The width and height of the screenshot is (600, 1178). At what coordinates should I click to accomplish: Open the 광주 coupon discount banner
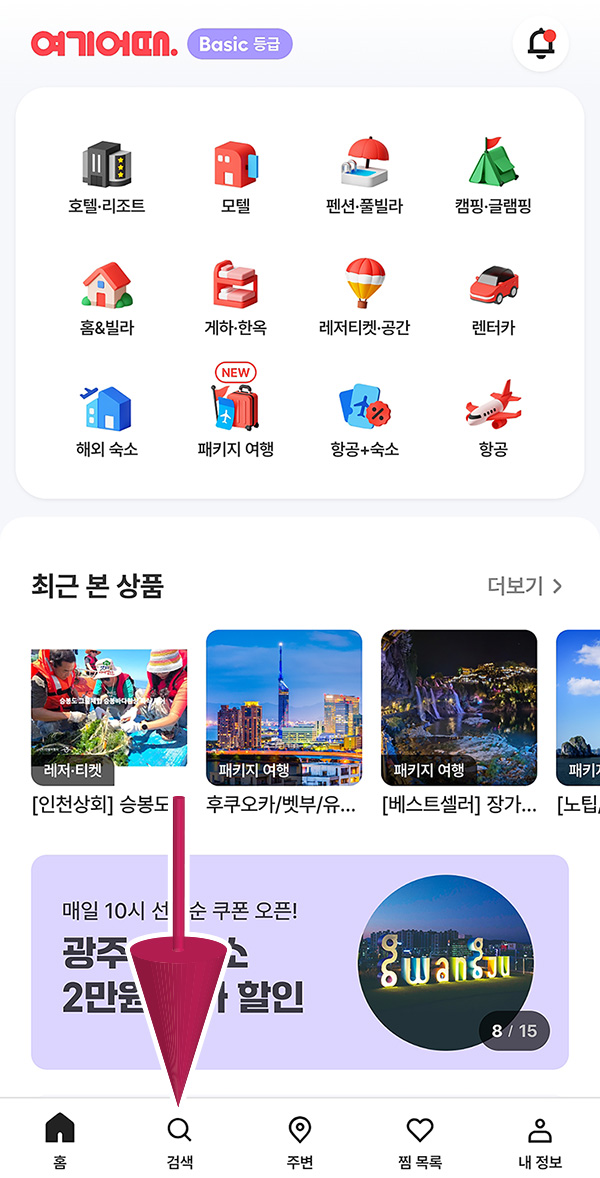tap(300, 962)
